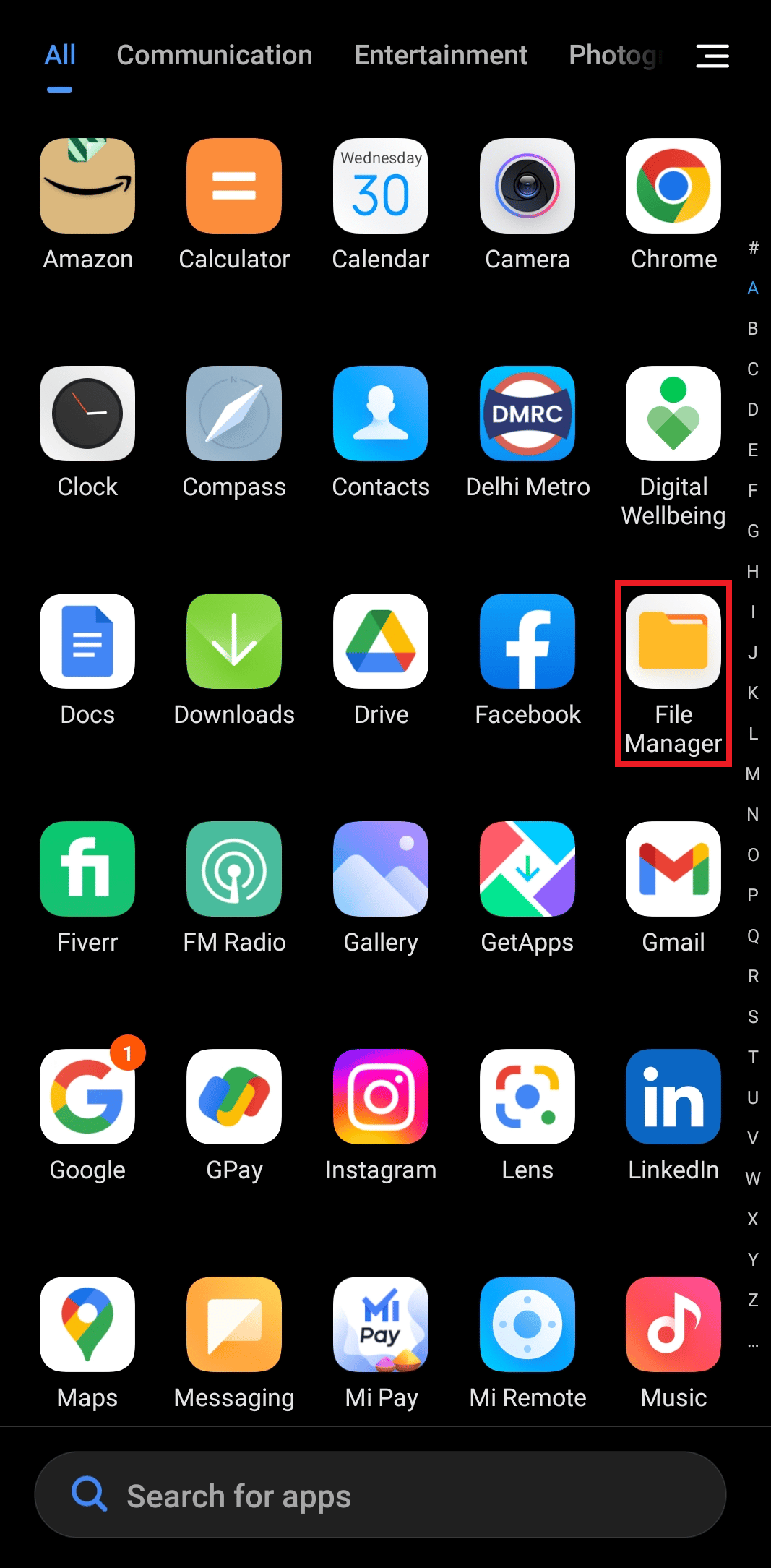Open the app drawer hamburger menu
The image size is (771, 1568).
click(712, 56)
